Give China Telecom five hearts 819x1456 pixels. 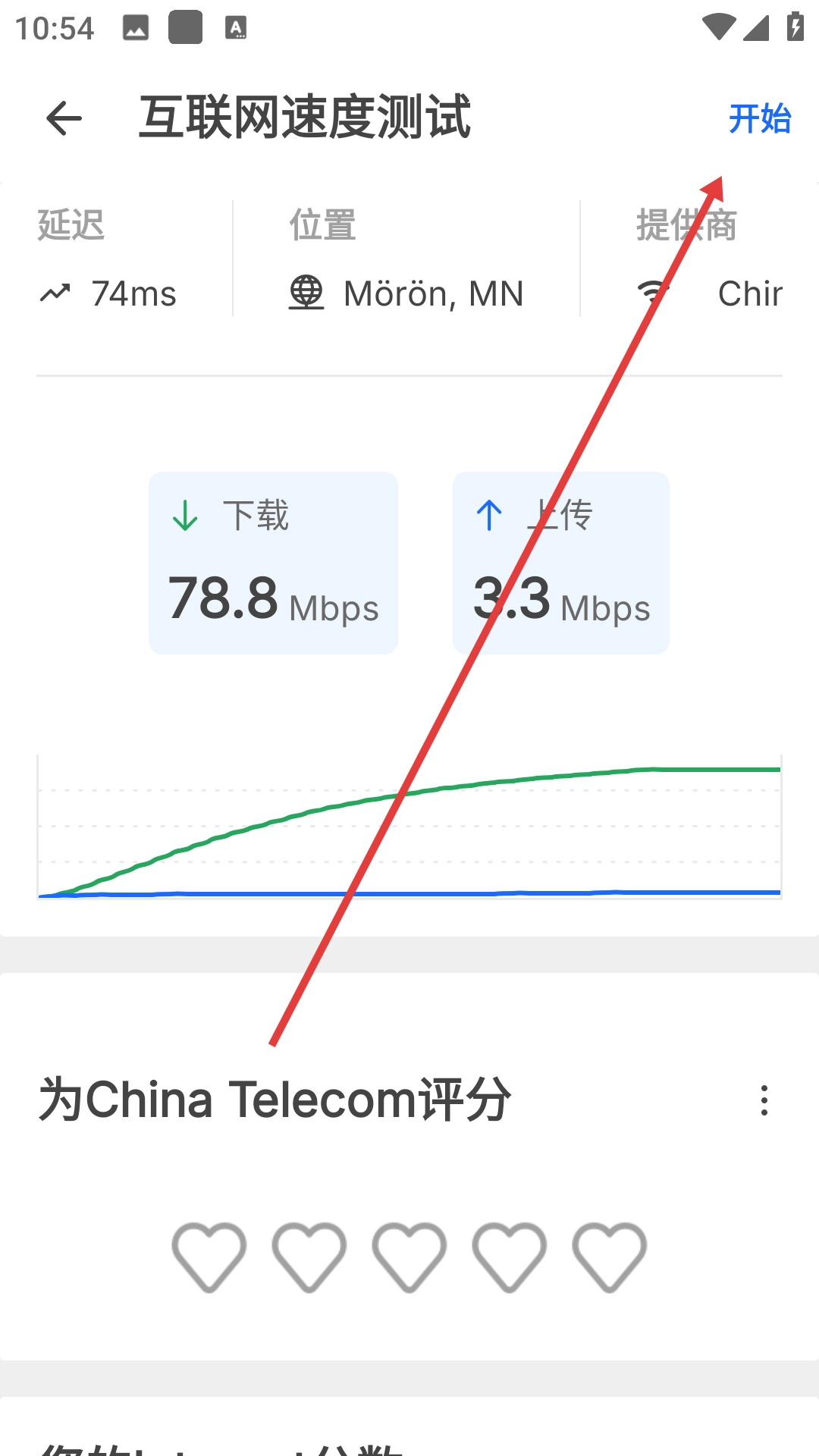click(x=610, y=1257)
